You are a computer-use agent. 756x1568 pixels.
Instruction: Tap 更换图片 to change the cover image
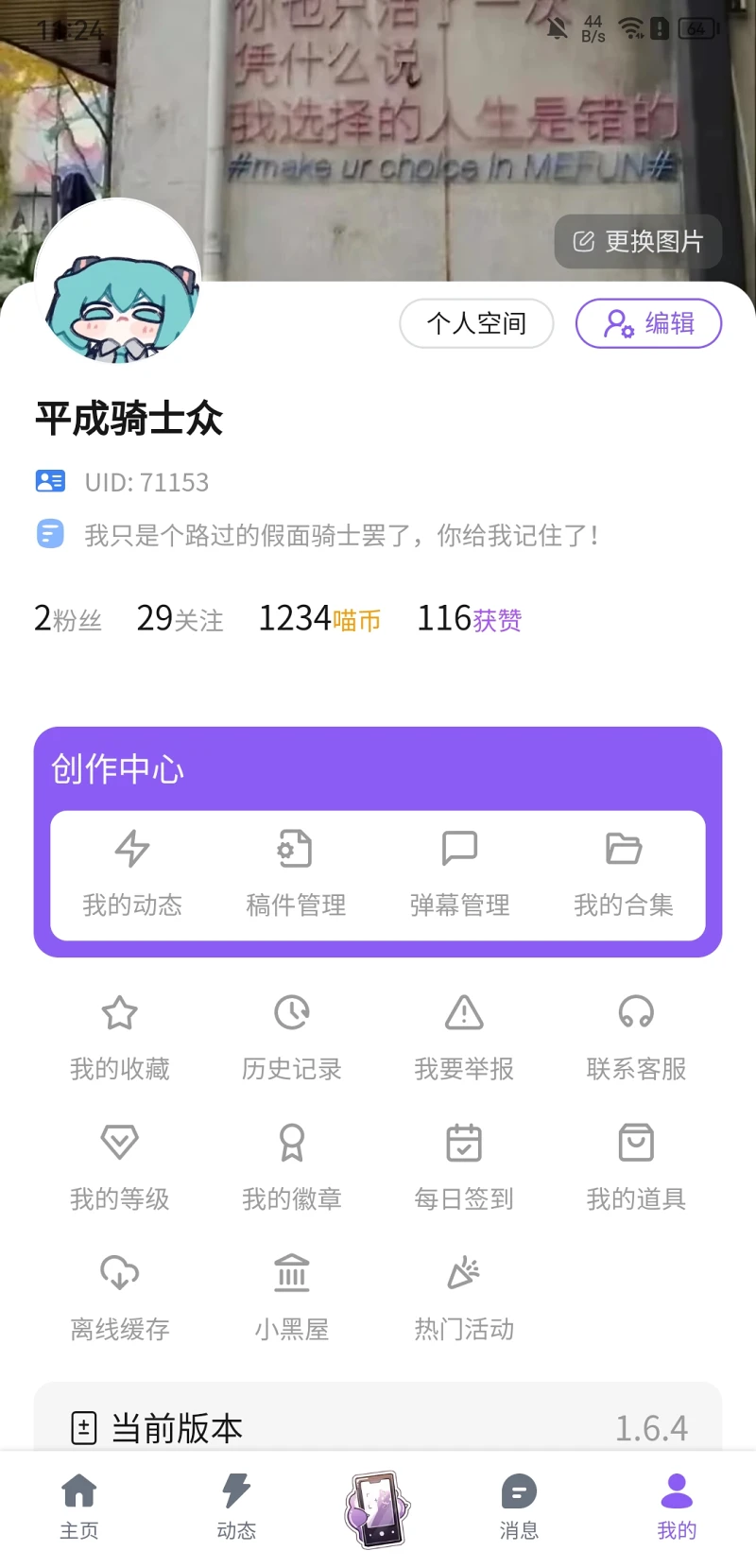pyautogui.click(x=638, y=242)
